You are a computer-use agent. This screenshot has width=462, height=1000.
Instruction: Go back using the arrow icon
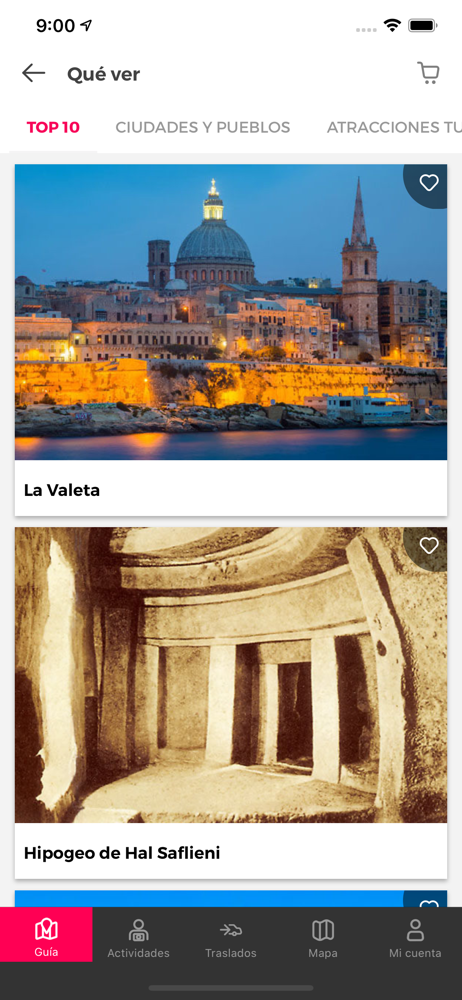[x=33, y=73]
